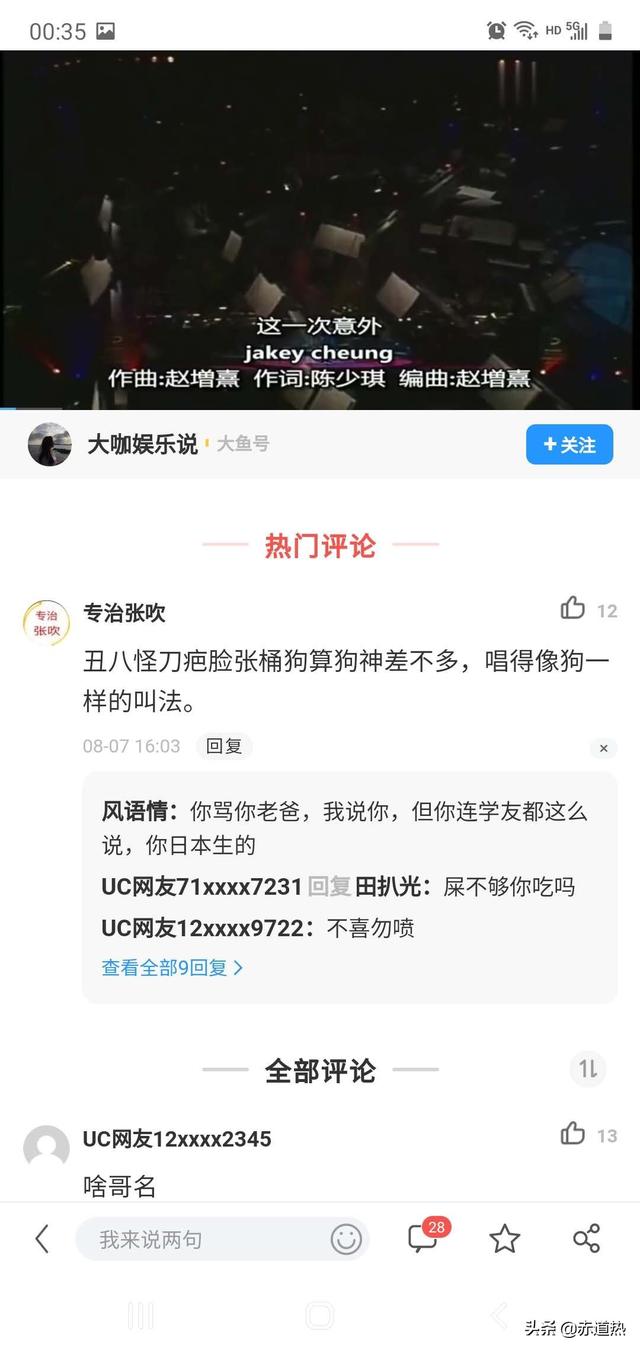Like the comment by 专治张吹
Screen dimensions: 640x1351
pos(573,608)
